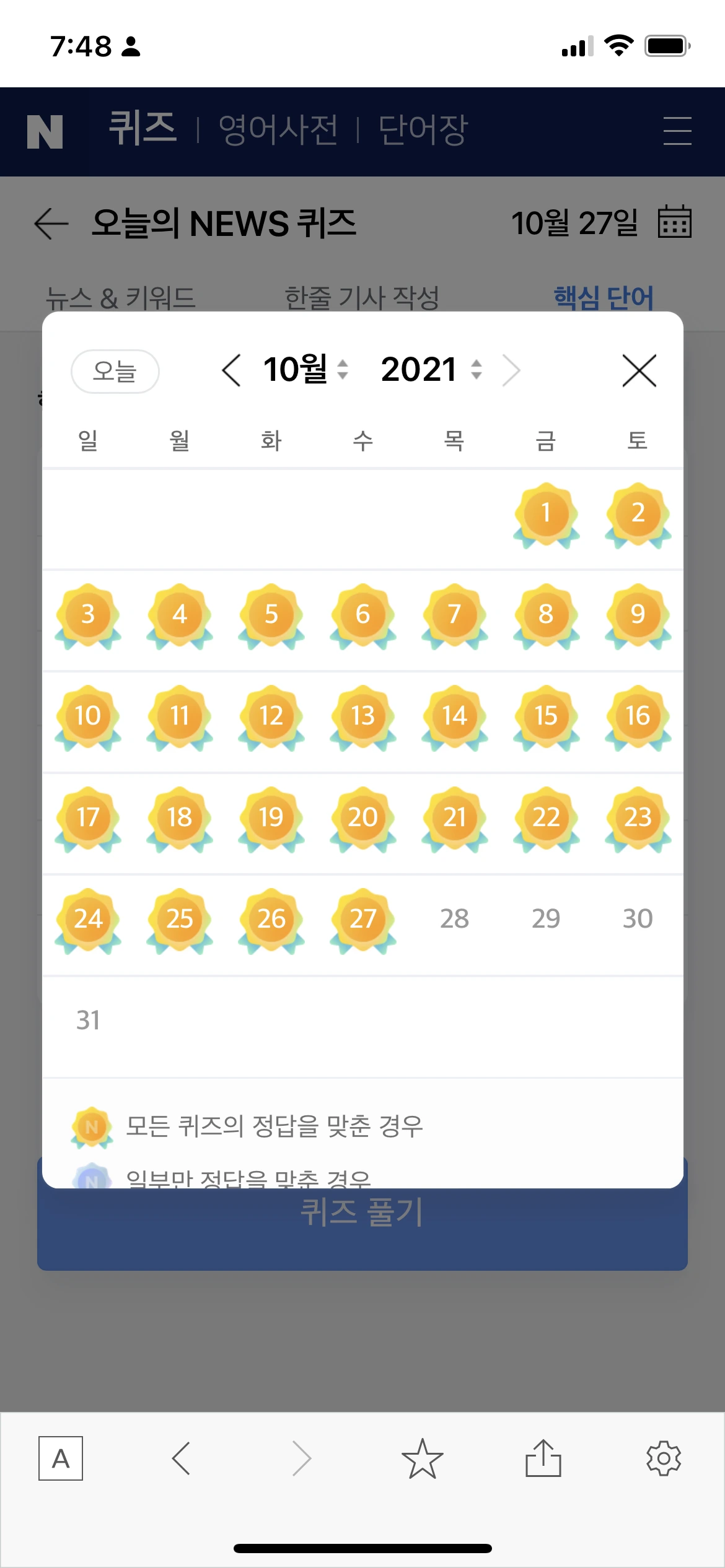Select October 16 in the calendar
The image size is (725, 1568).
[x=638, y=716]
